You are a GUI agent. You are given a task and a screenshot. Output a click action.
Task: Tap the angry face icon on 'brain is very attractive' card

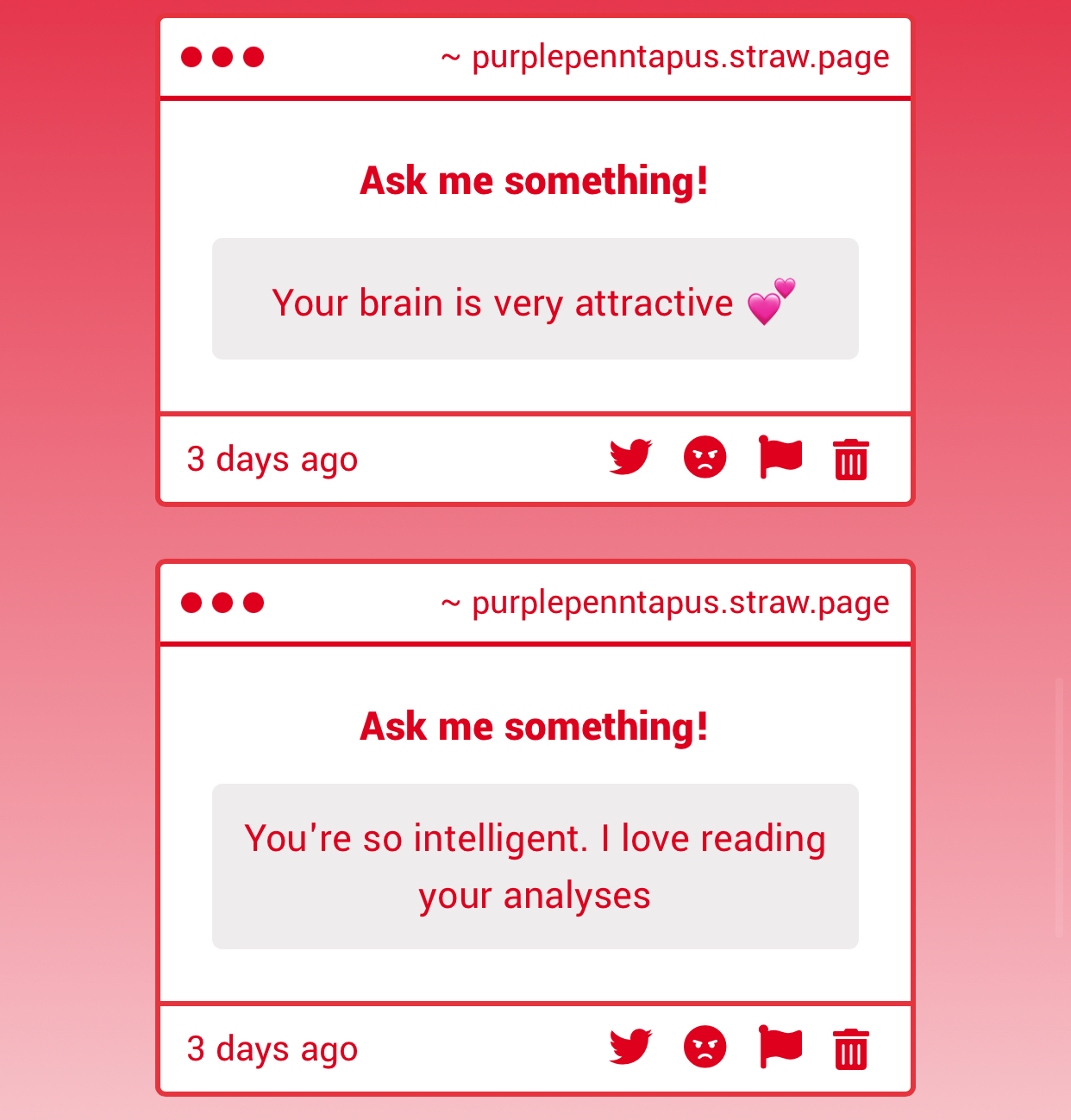[705, 457]
